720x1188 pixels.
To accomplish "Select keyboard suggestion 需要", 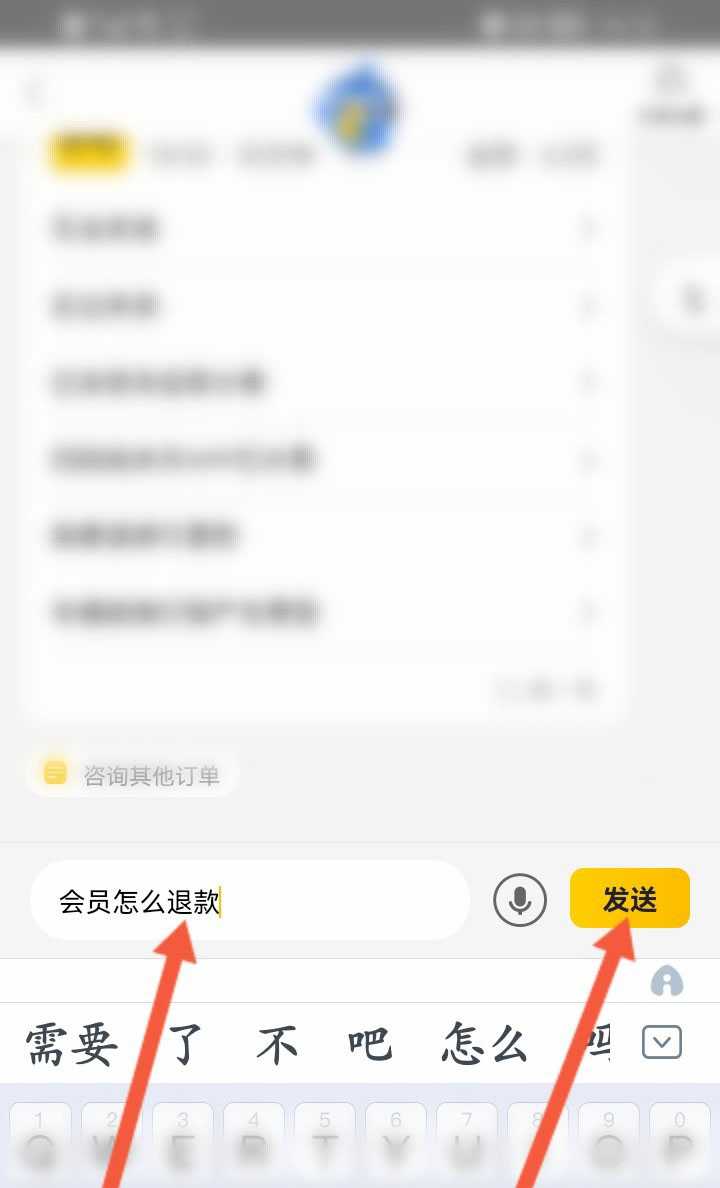I will pos(72,1044).
